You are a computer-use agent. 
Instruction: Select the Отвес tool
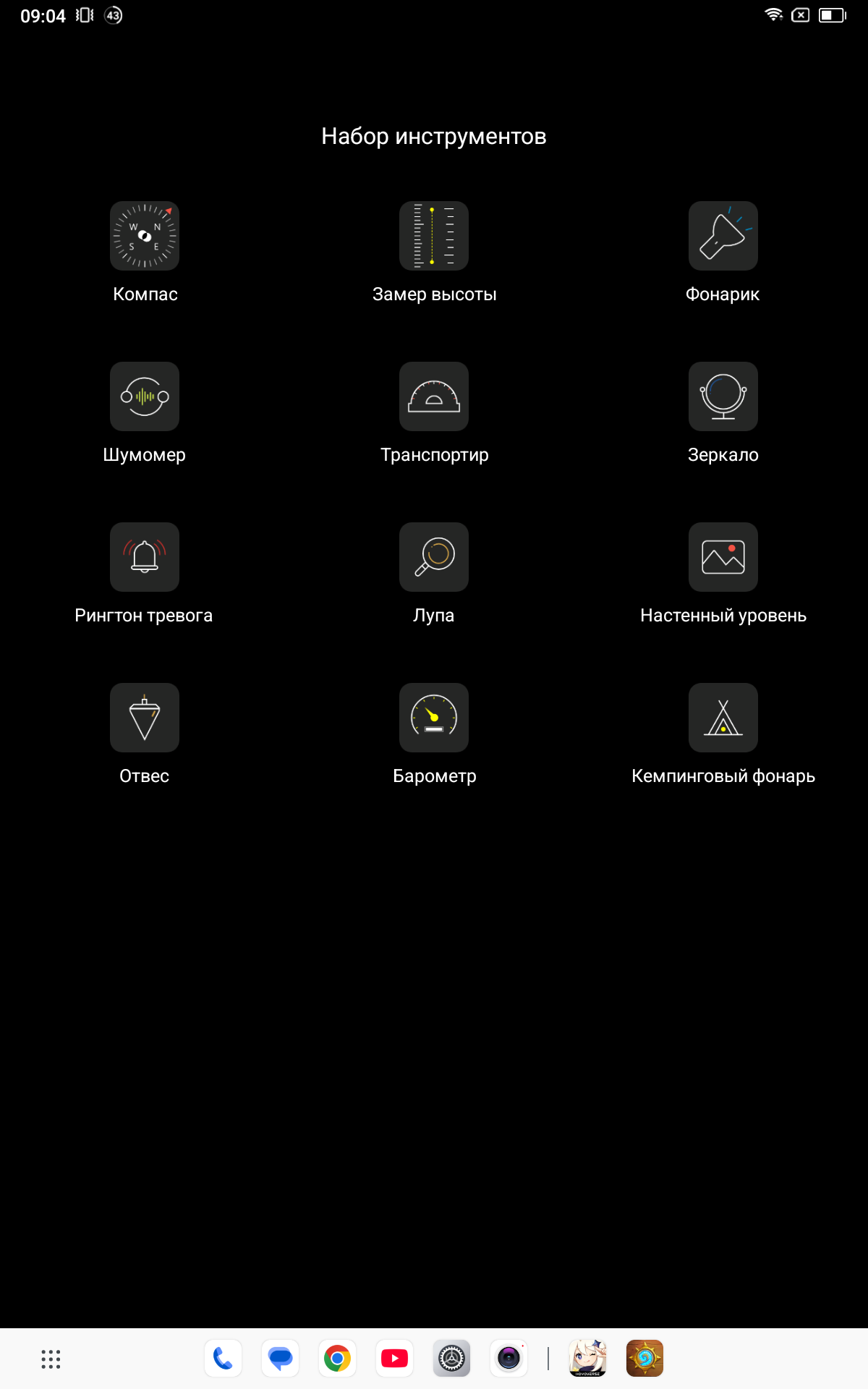145,718
